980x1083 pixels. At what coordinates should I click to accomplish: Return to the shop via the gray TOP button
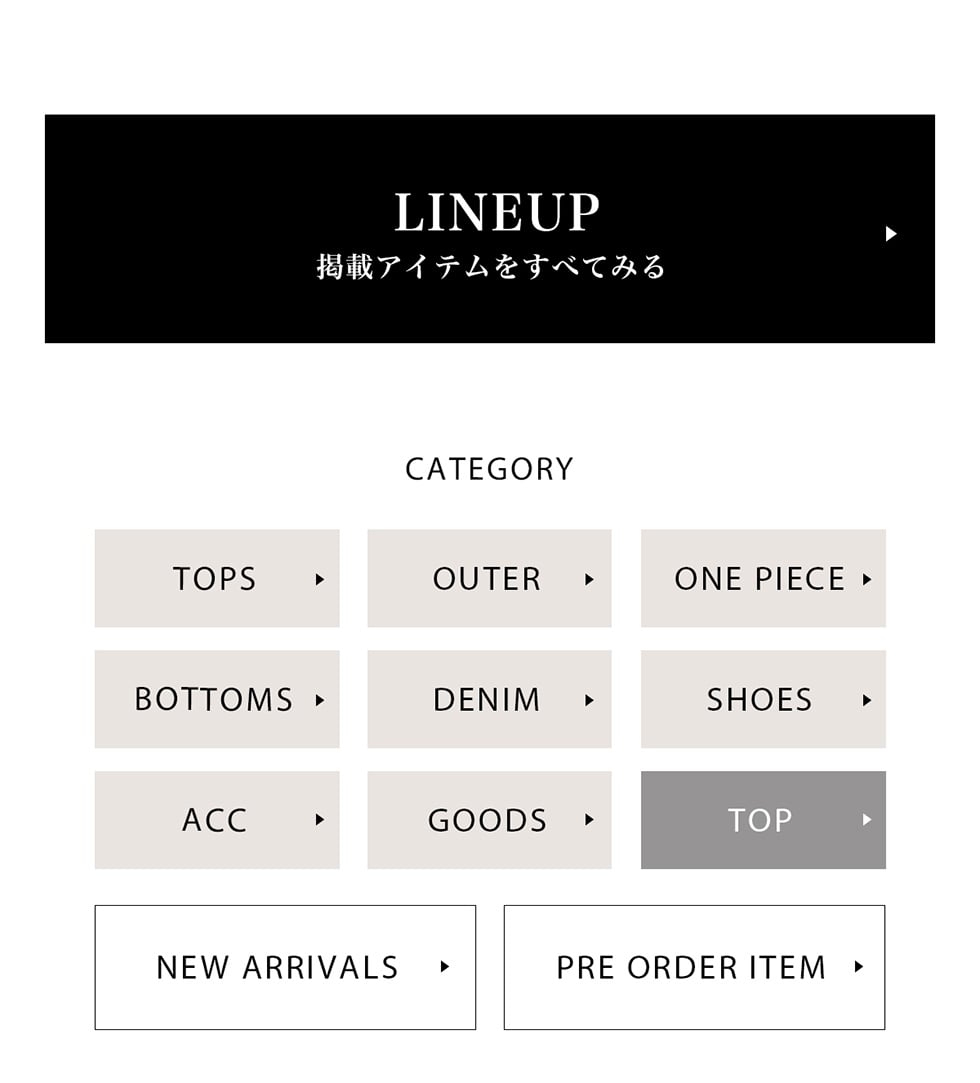pos(763,820)
